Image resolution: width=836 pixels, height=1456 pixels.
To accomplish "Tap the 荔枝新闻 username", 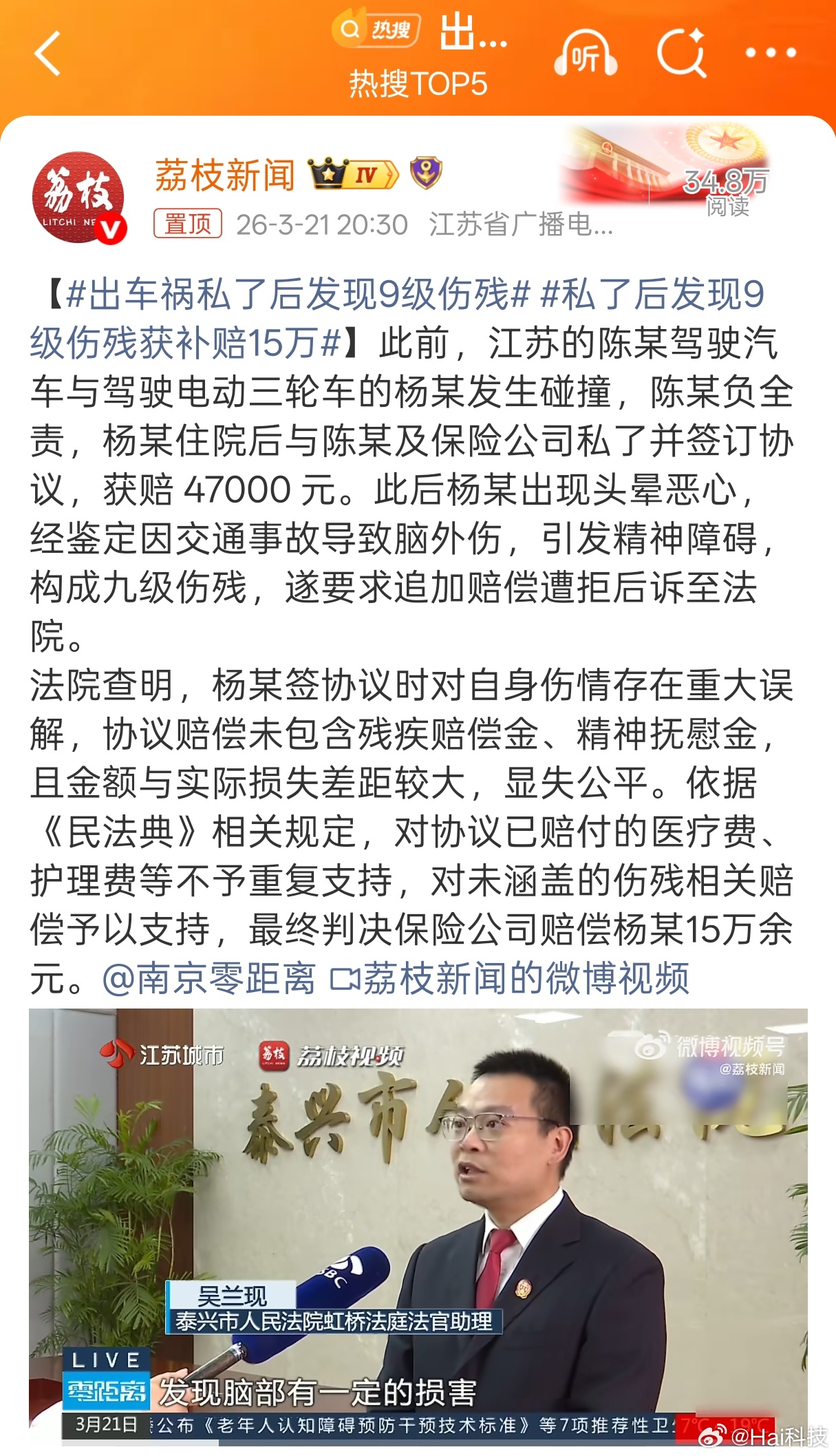I will [224, 176].
